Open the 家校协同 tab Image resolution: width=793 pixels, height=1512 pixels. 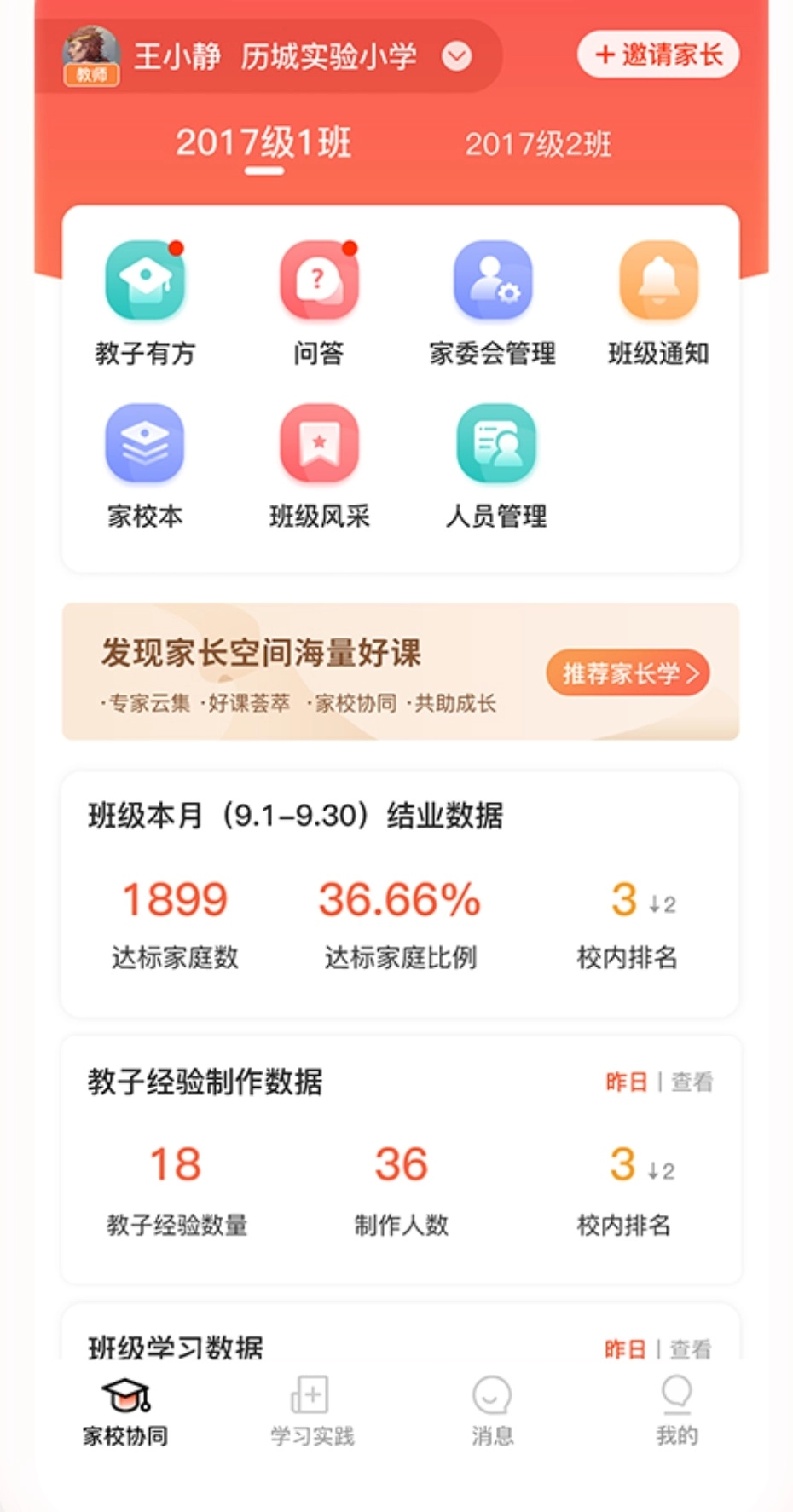(125, 1411)
